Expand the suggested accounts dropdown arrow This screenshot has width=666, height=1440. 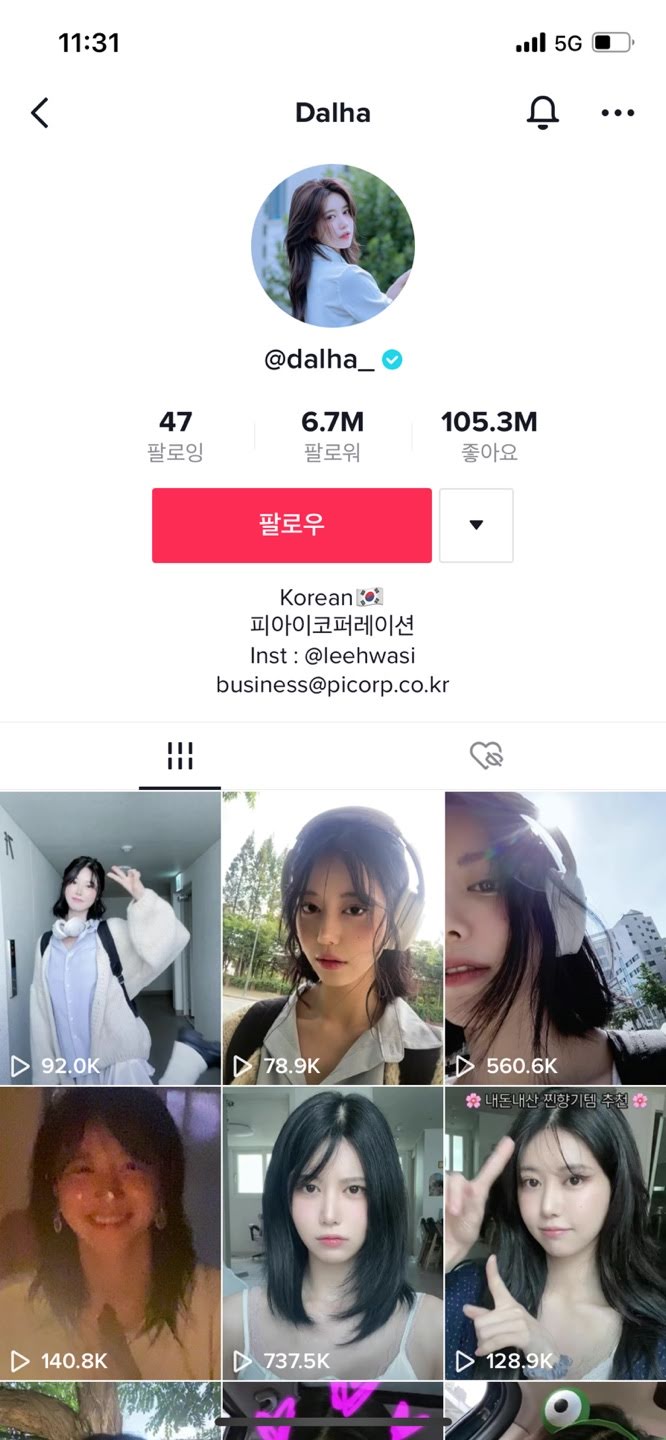[x=476, y=525]
